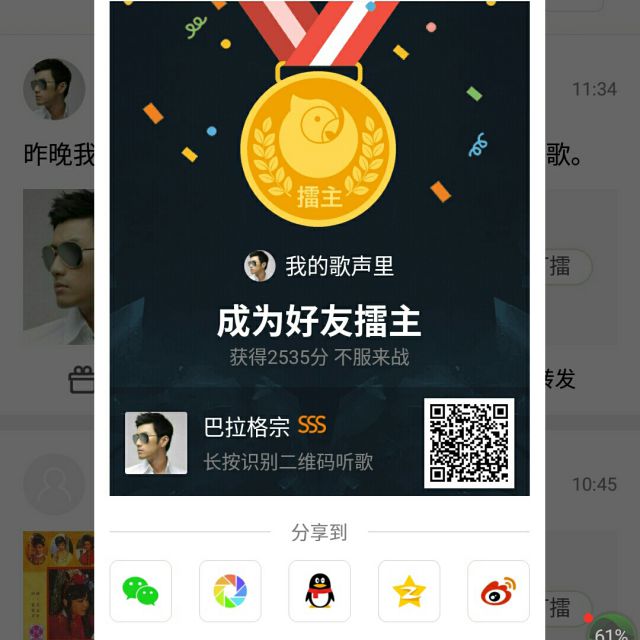Share to WeChat Moments
640x640 pixels.
[230, 591]
